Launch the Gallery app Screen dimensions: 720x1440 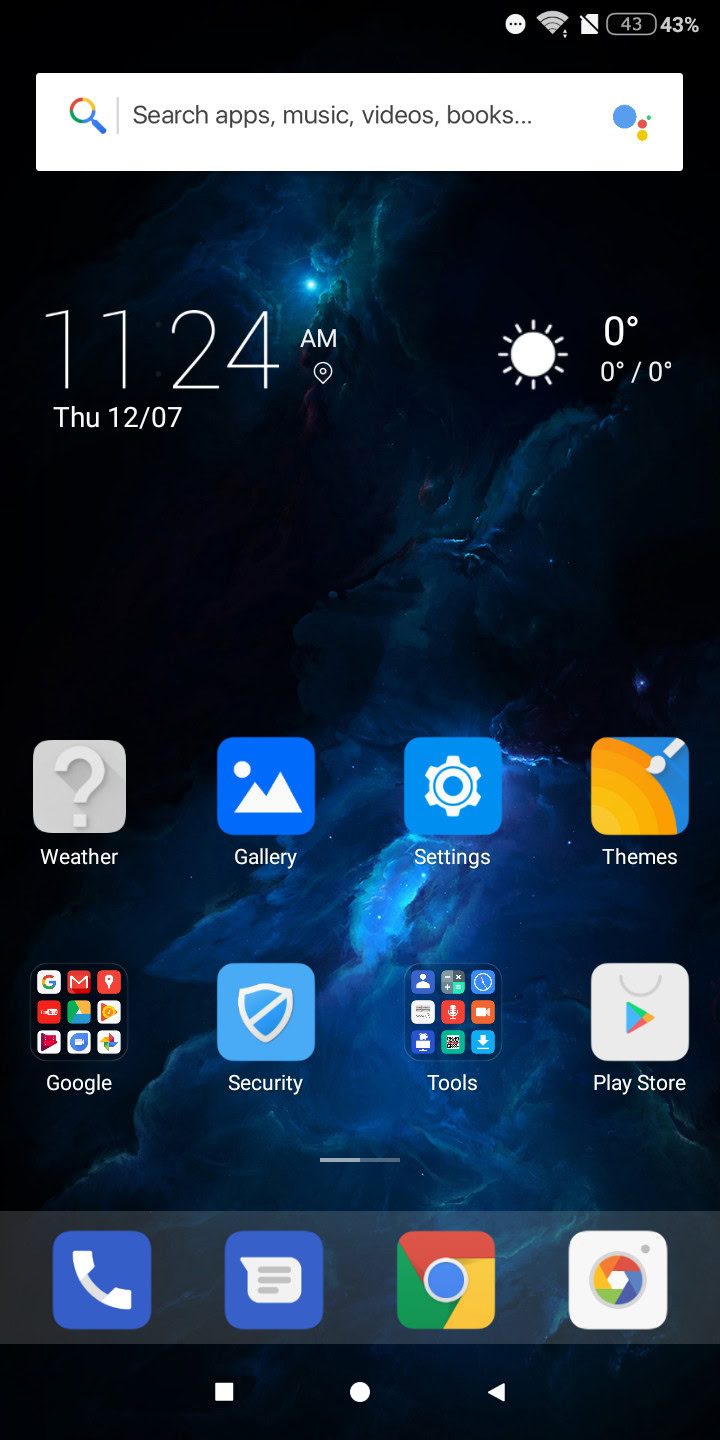265,787
